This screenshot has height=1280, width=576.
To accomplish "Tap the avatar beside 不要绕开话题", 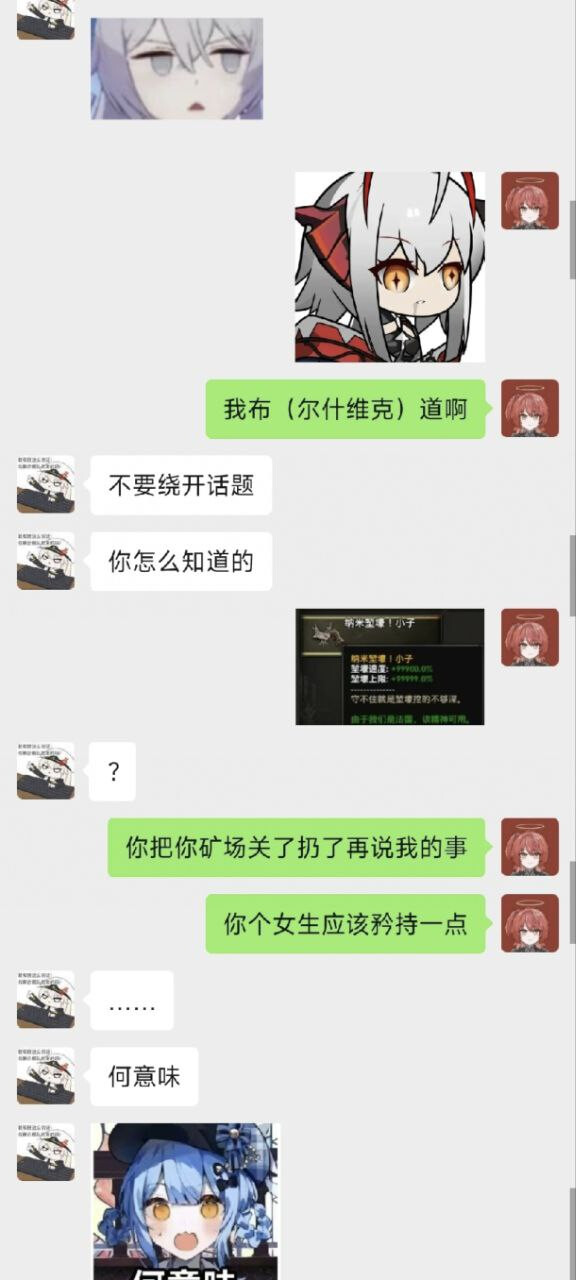I will coord(46,485).
